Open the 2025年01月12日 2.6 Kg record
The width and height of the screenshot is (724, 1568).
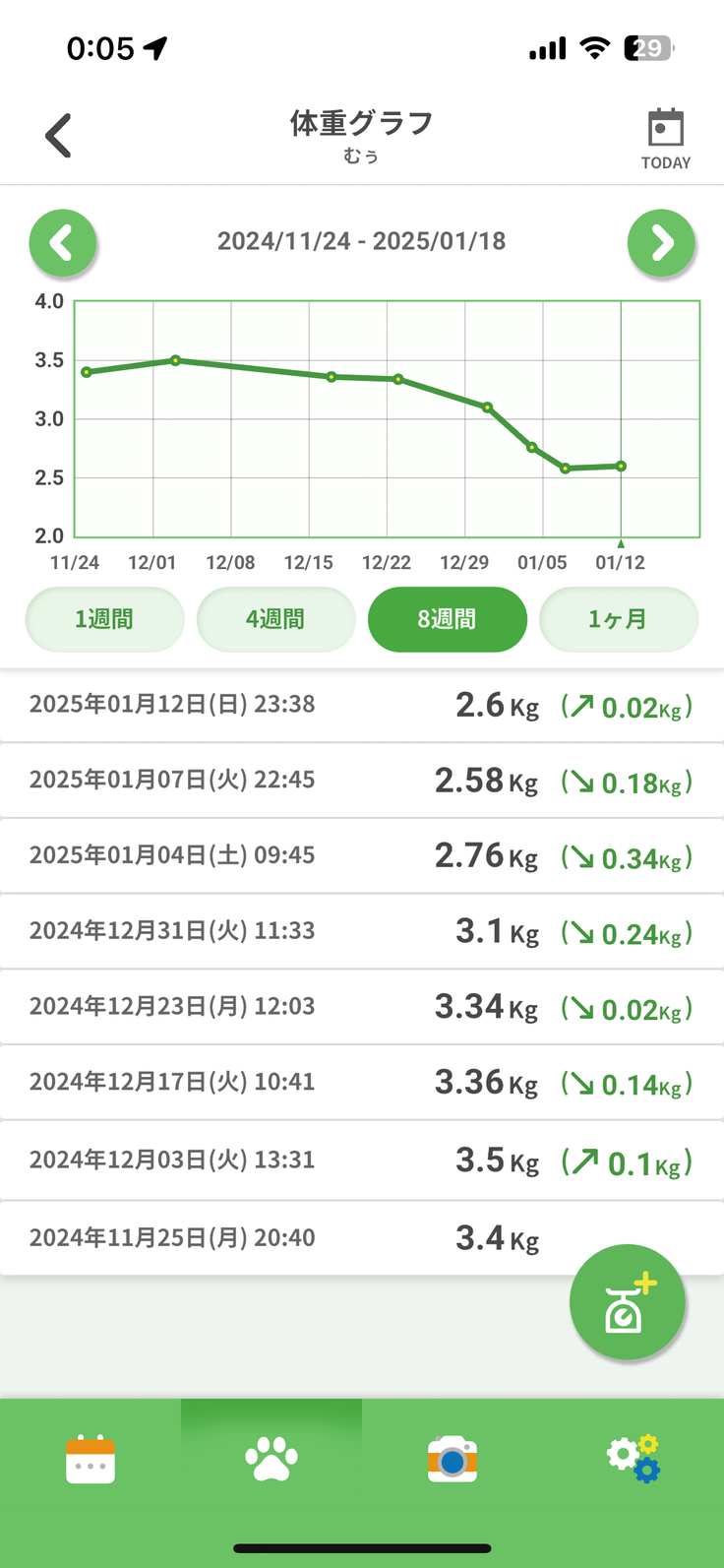tap(361, 705)
